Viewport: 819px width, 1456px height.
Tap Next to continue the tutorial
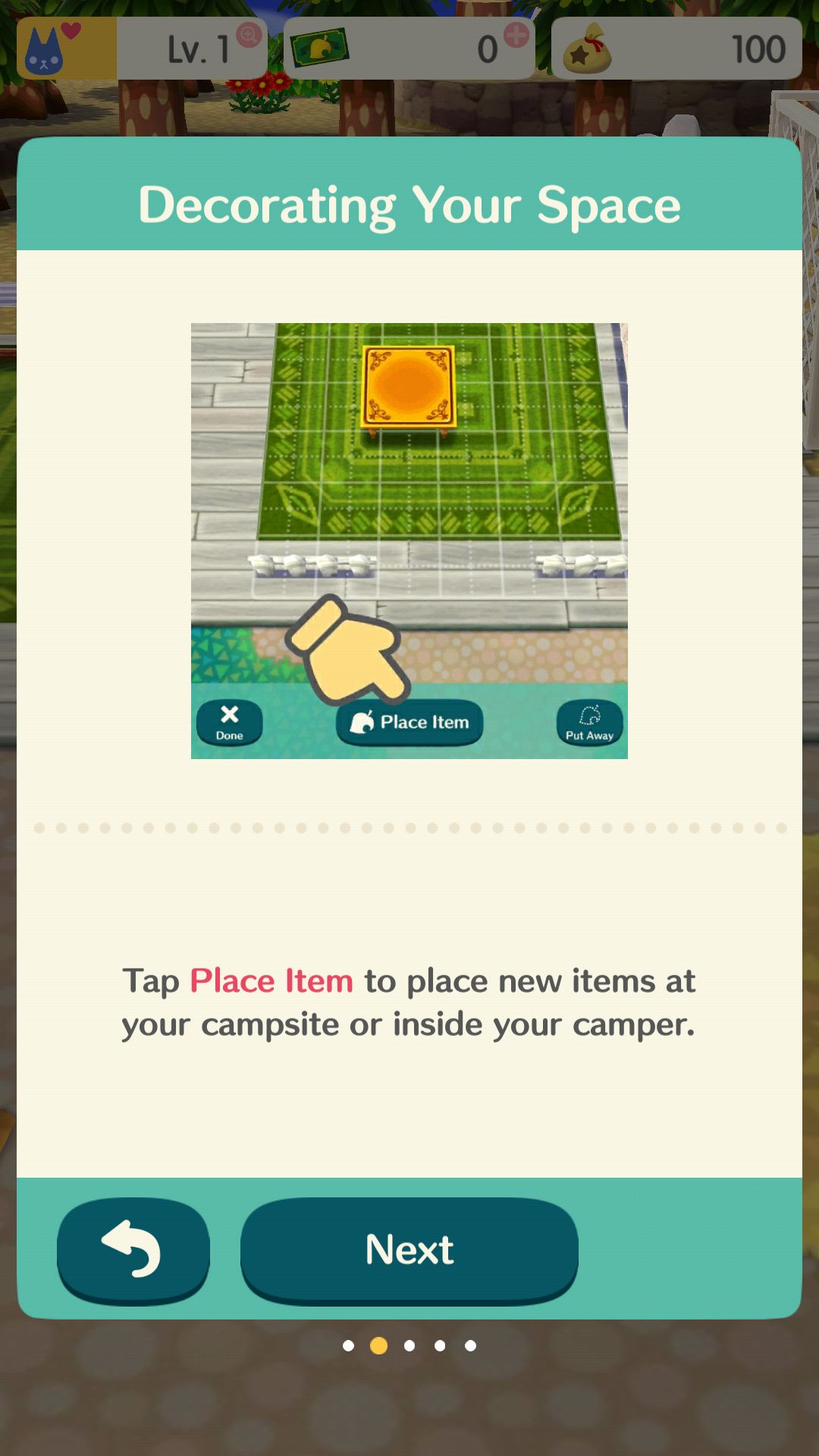(x=409, y=1249)
